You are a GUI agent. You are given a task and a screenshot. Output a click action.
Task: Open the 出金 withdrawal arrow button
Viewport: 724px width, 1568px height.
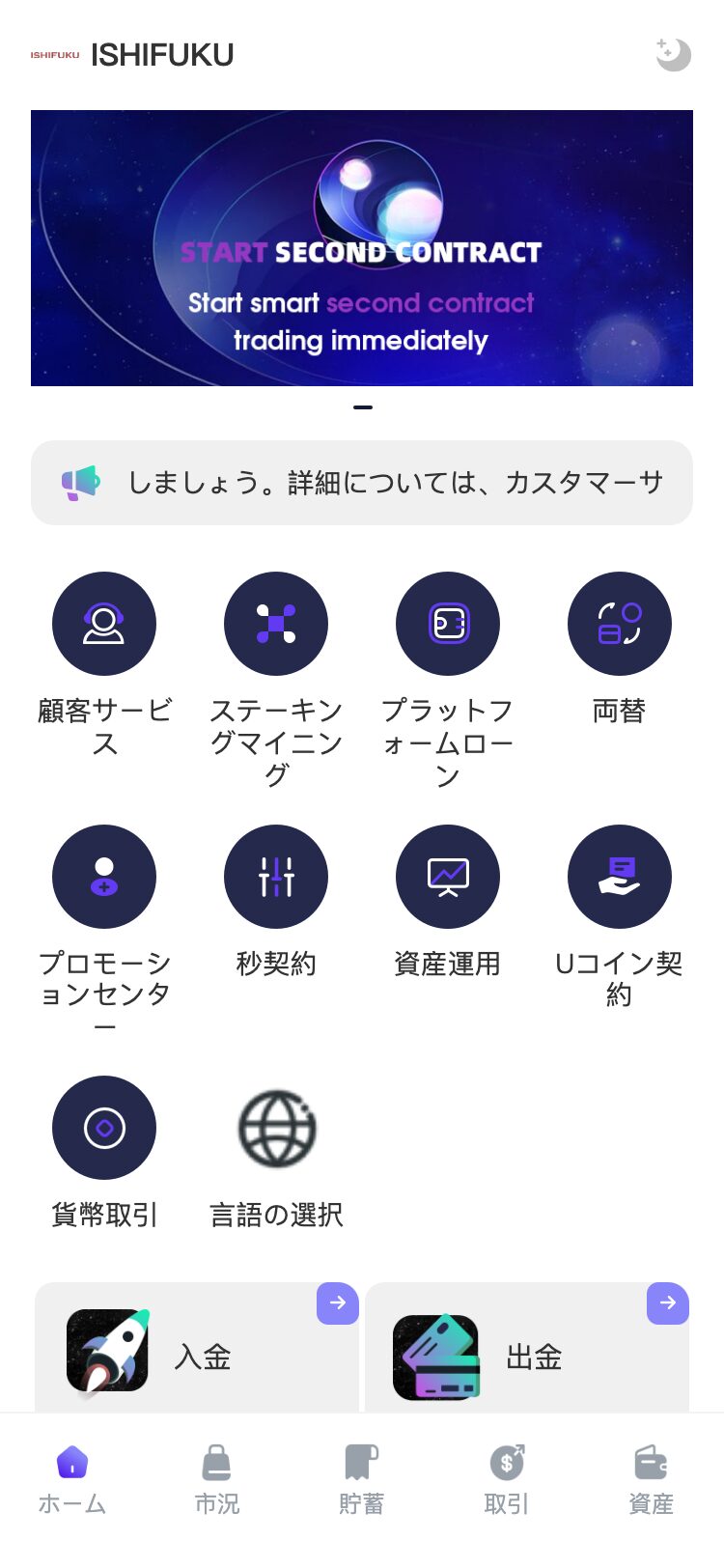[x=666, y=1303]
